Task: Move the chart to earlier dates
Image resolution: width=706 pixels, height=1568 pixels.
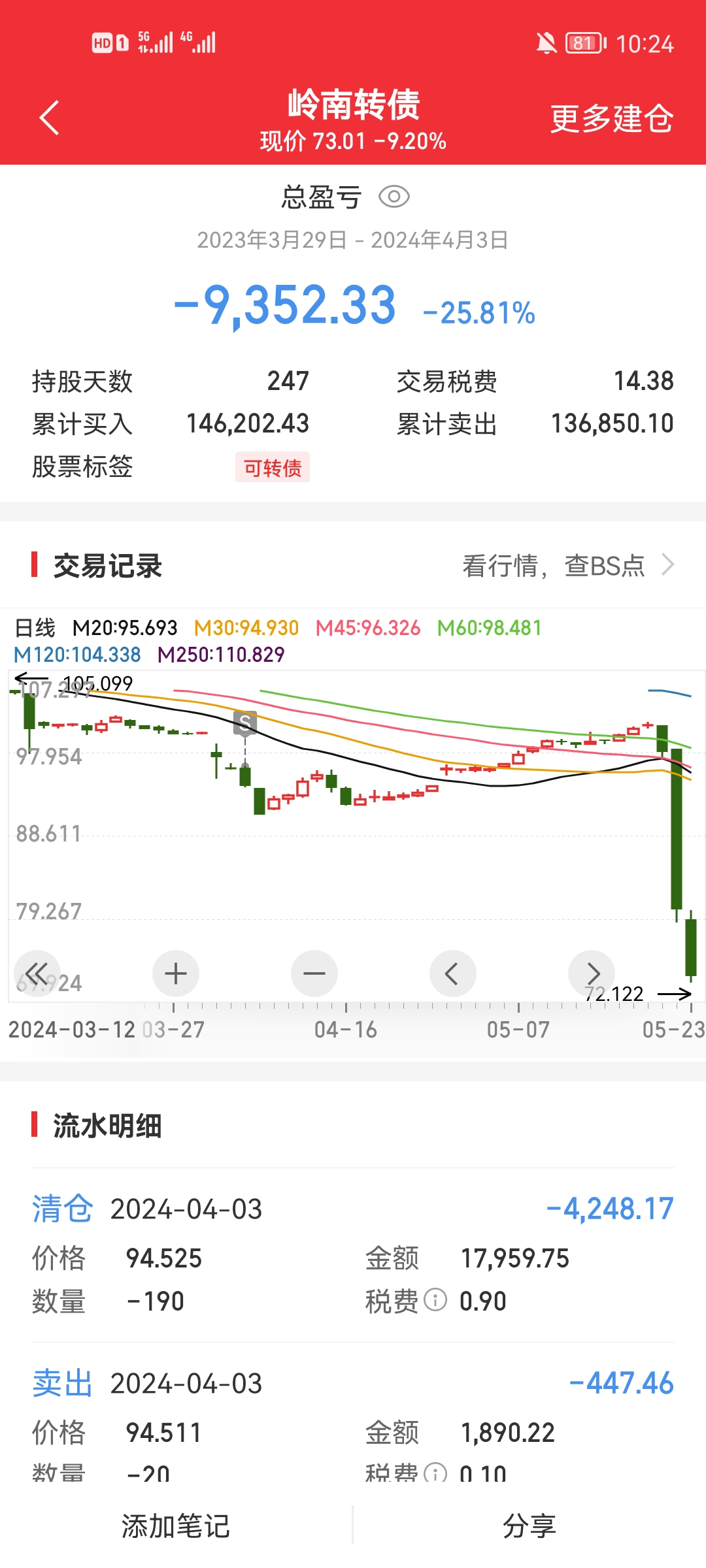Action: tap(452, 973)
